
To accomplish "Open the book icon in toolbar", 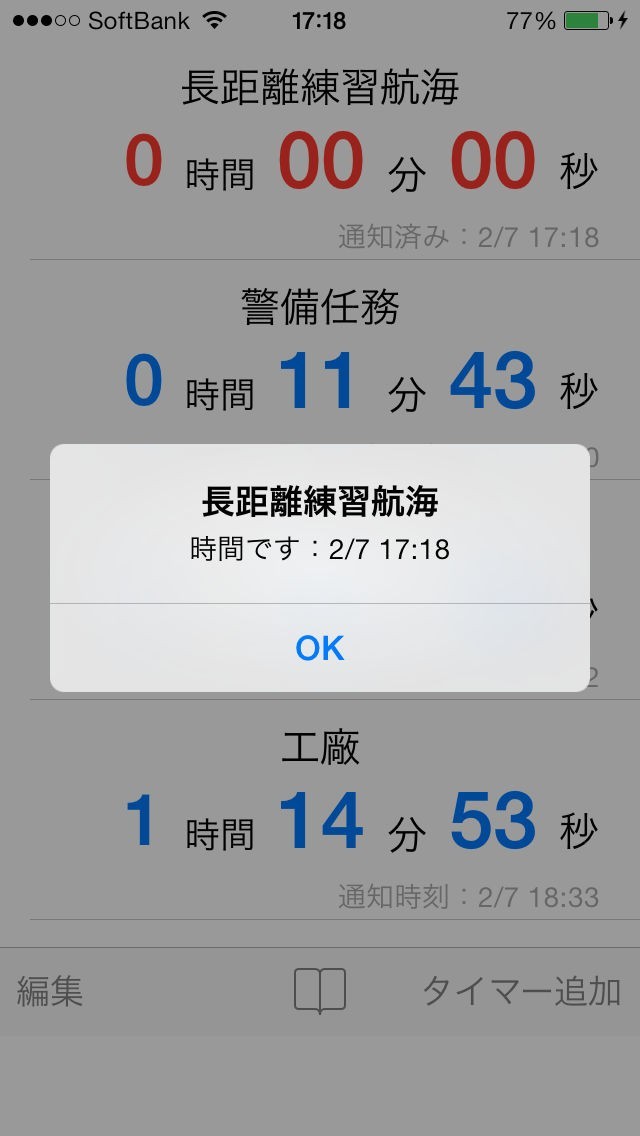I will [320, 991].
